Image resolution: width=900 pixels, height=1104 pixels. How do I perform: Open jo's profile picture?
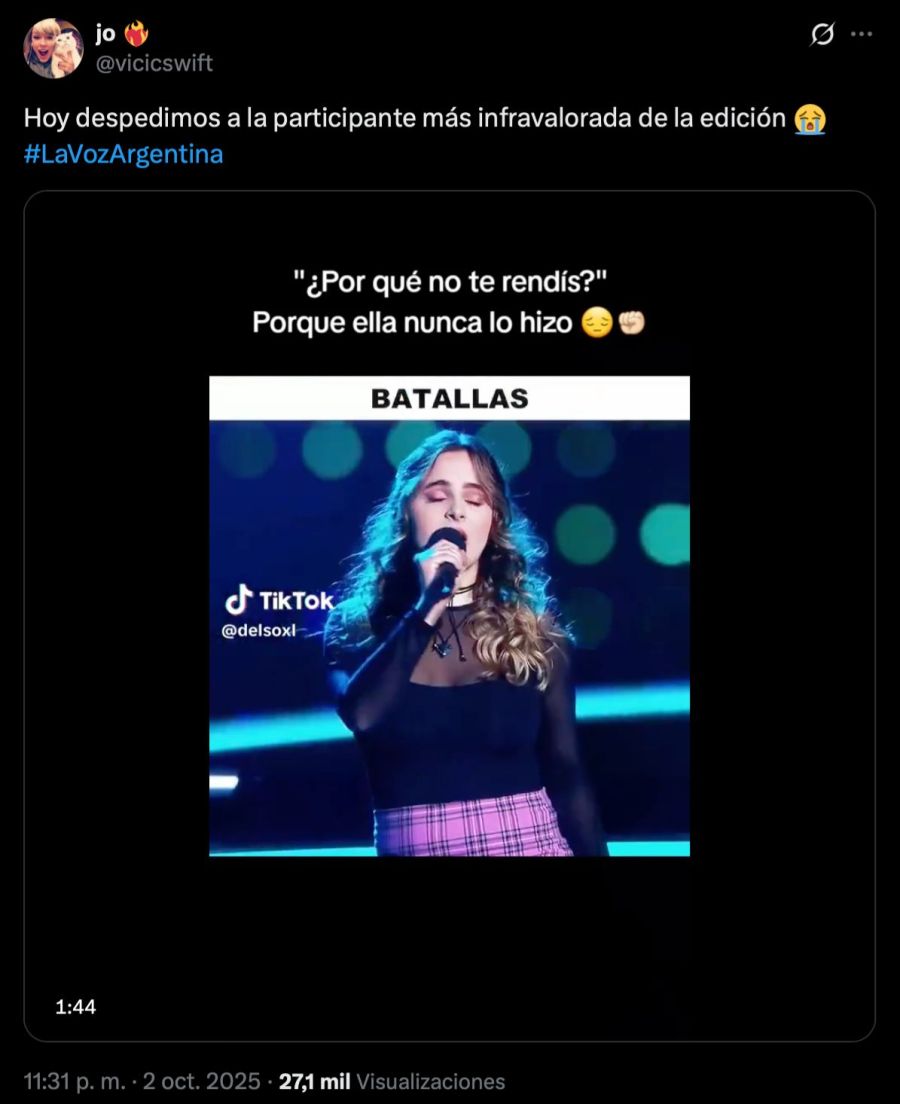53,48
